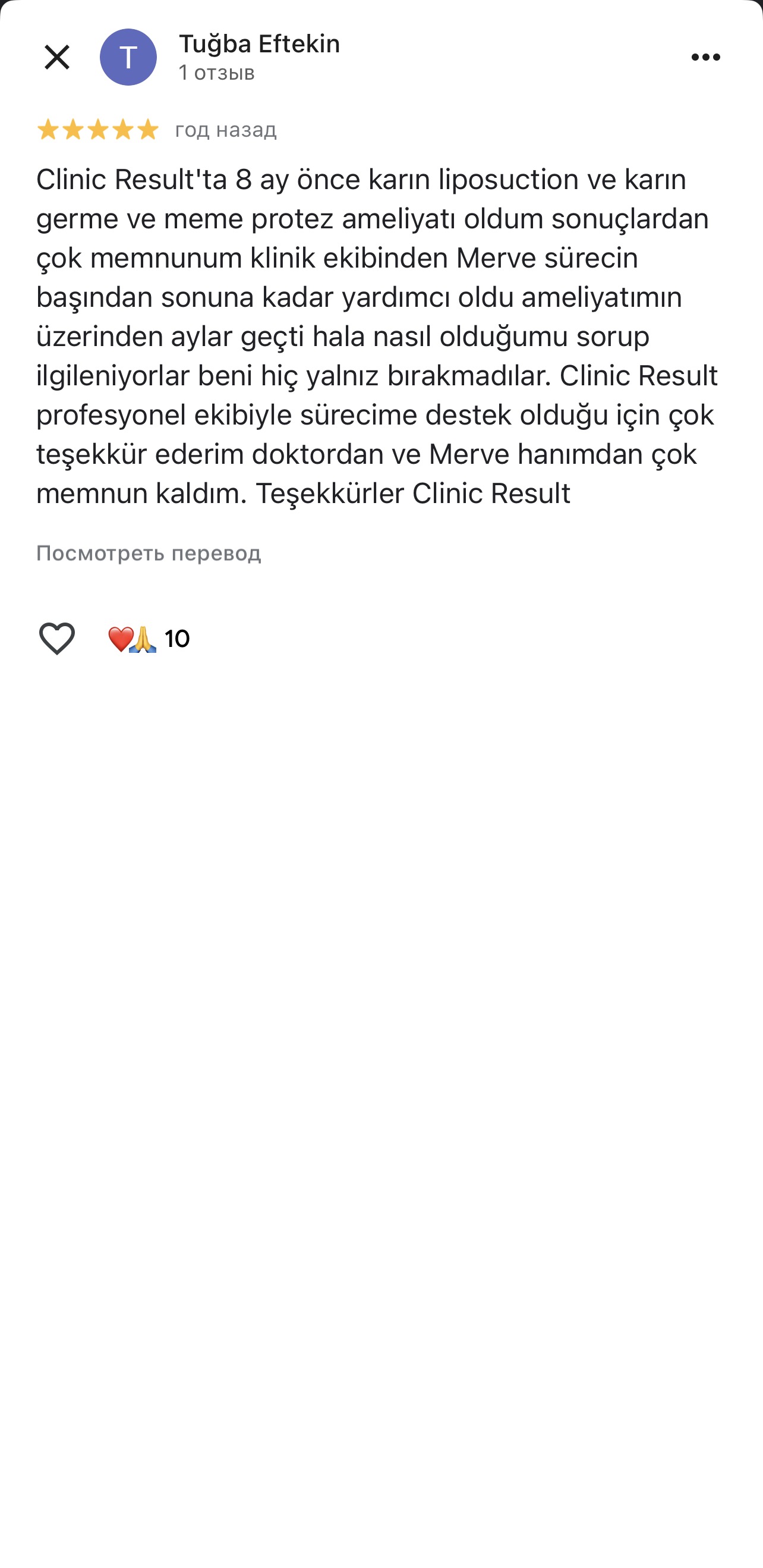Click Tuğba Eftekin's purple profile avatar
The height and width of the screenshot is (1568, 763).
pyautogui.click(x=128, y=58)
